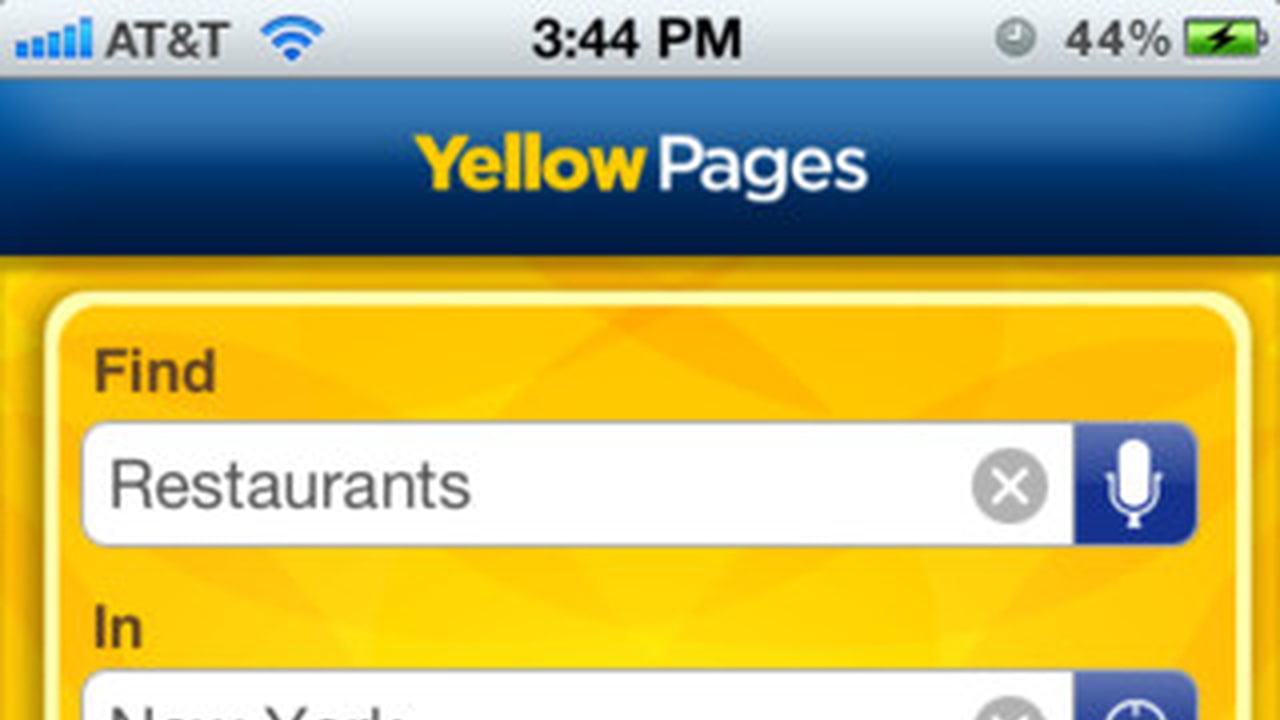Start voice search with the microphone
Screen dimensions: 1280x720
pyautogui.click(x=1134, y=486)
